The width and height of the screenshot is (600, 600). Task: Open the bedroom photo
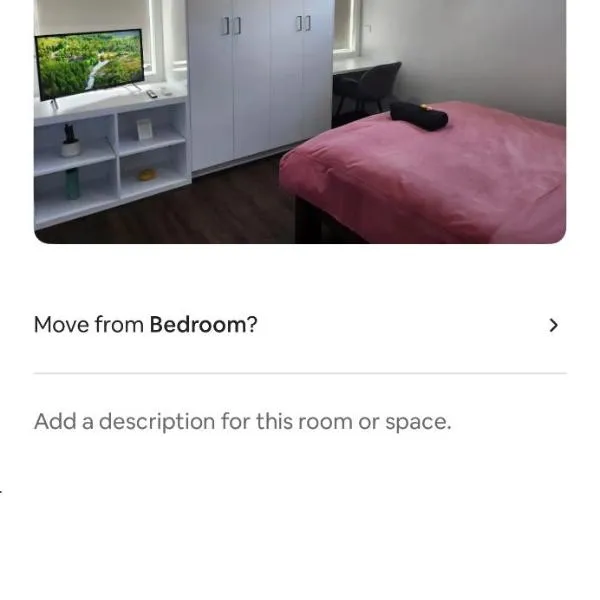(300, 120)
